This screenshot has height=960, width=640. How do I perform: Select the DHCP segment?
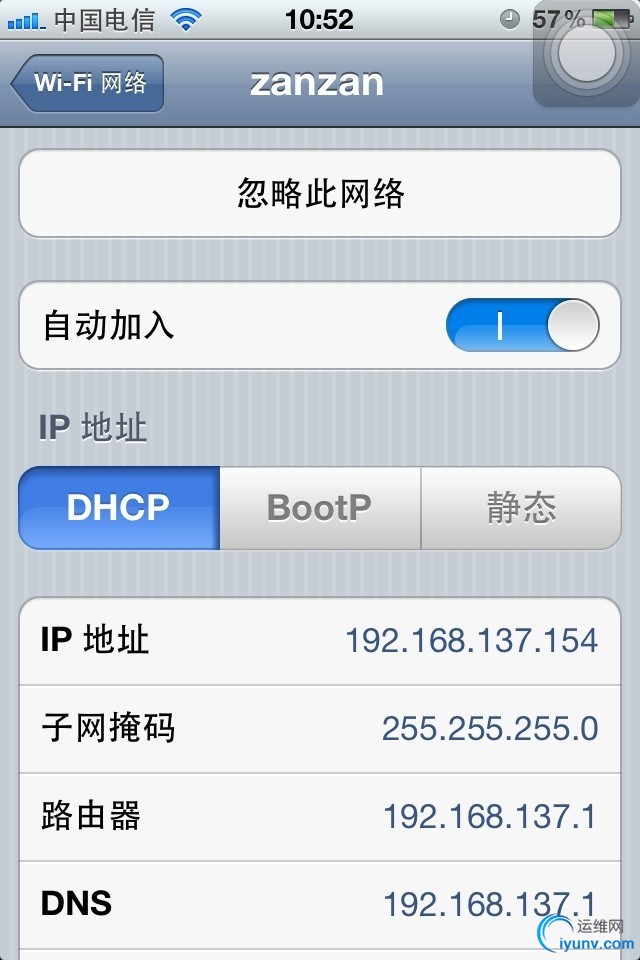coord(119,507)
